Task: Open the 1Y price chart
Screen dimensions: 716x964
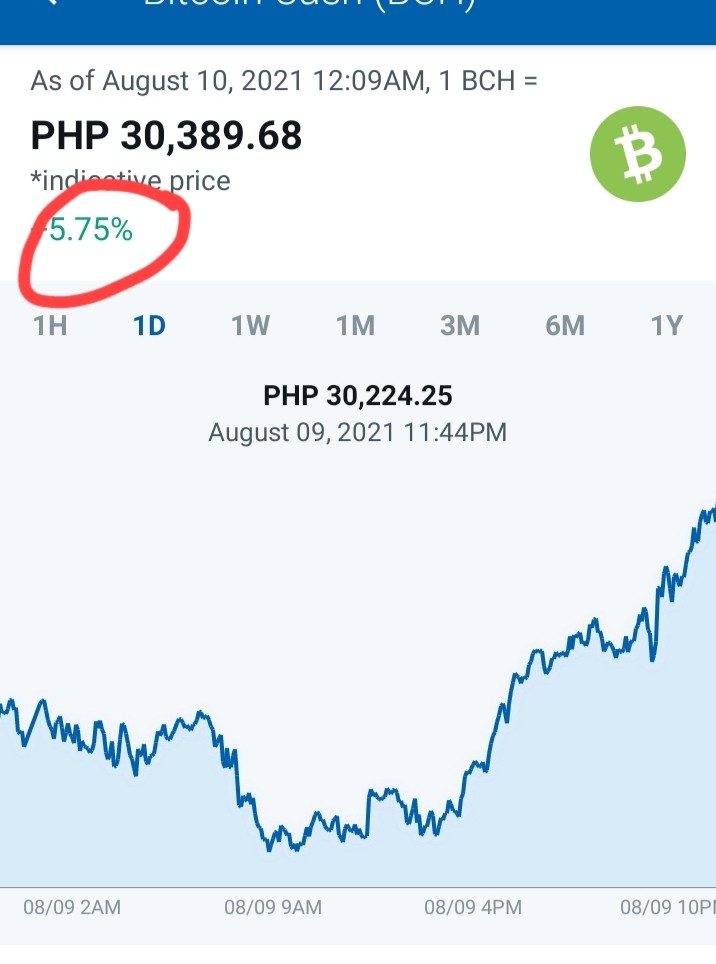Action: click(x=667, y=325)
